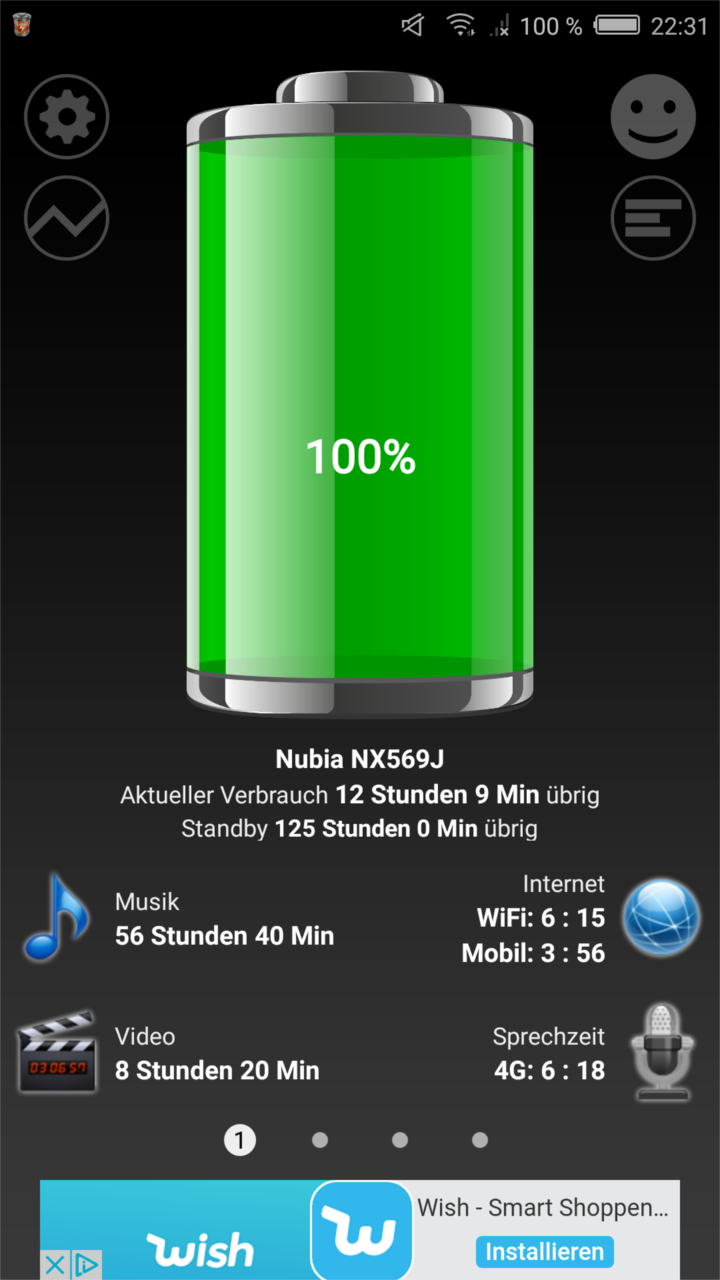Viewport: 720px width, 1280px height.
Task: Jump to the third page indicator dot
Action: tap(400, 1139)
